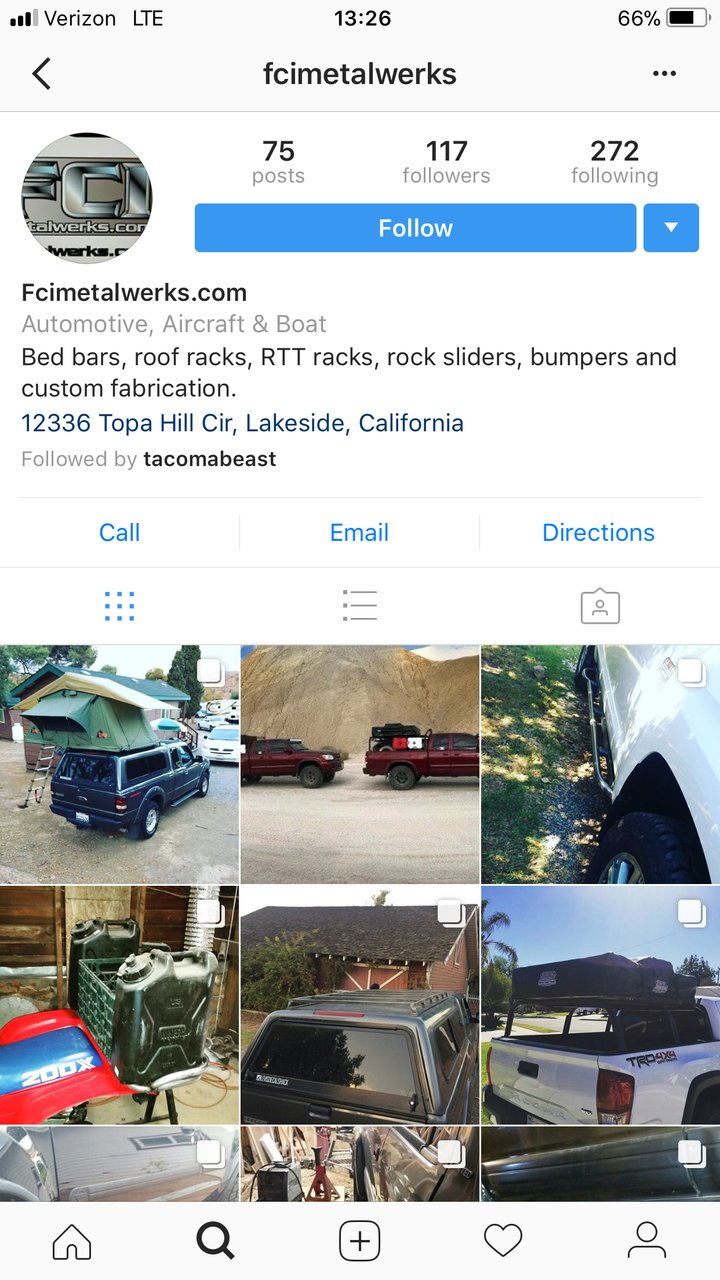Open the post with green jerry cans
Image resolution: width=720 pixels, height=1280 pixels.
click(119, 1005)
